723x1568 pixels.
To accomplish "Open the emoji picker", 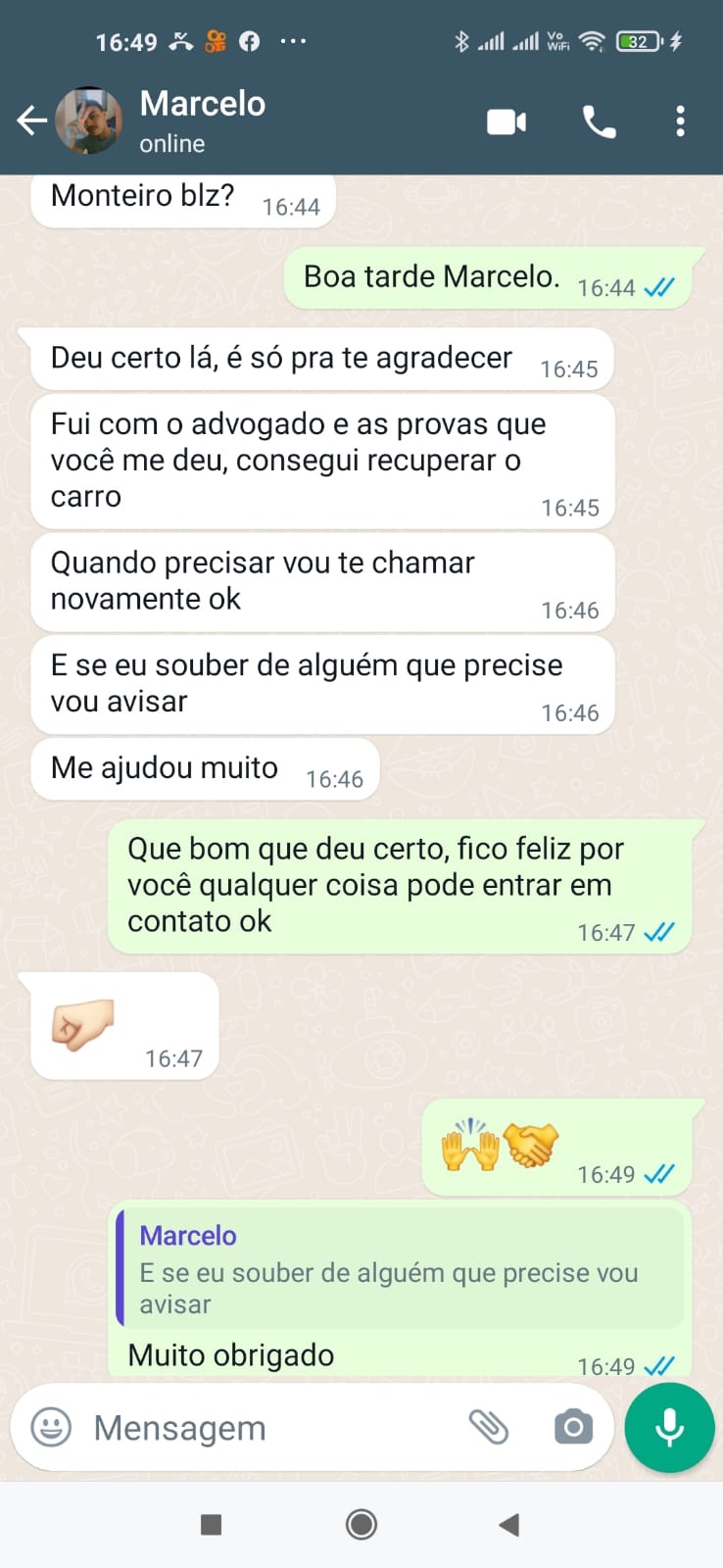I will click(x=51, y=1427).
